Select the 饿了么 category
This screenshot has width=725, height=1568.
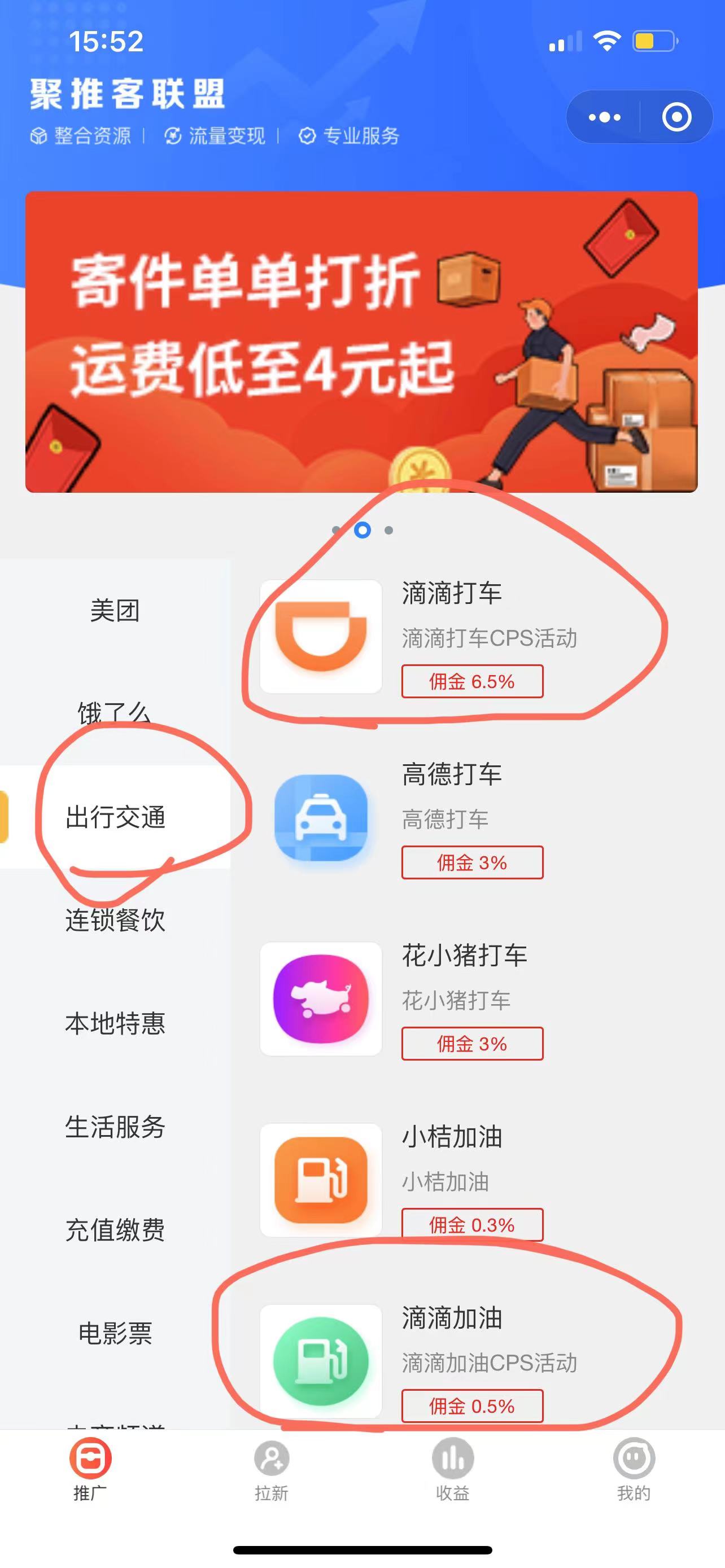[115, 713]
